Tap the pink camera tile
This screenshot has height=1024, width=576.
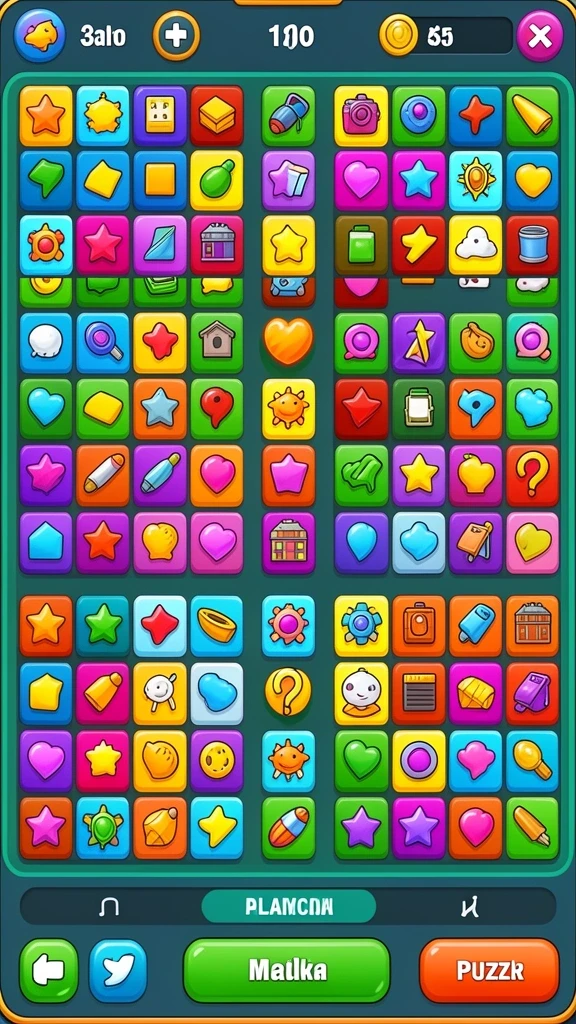click(360, 116)
